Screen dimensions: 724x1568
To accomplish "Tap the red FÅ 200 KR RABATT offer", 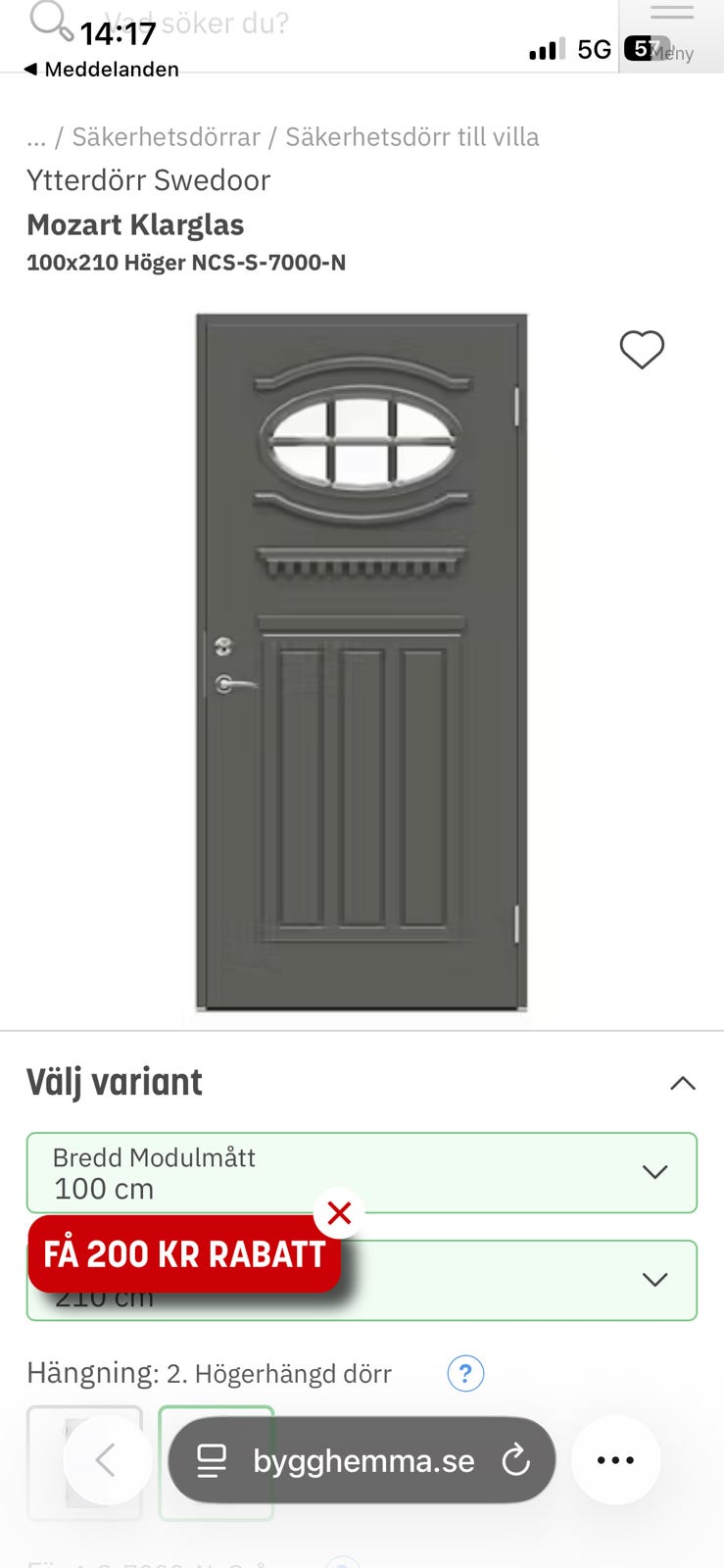I will click(184, 1254).
